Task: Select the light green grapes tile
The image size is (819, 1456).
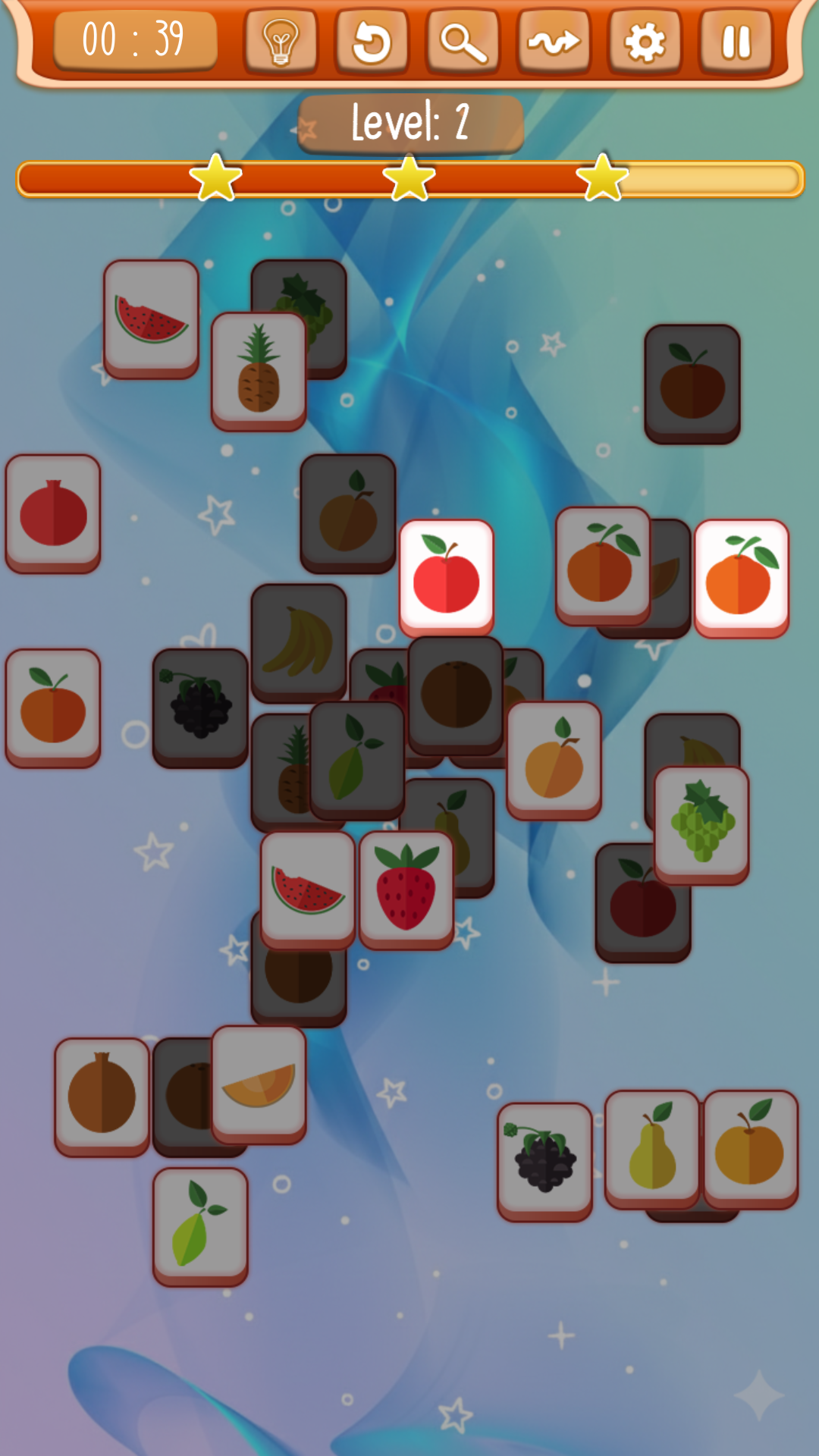Action: (702, 824)
